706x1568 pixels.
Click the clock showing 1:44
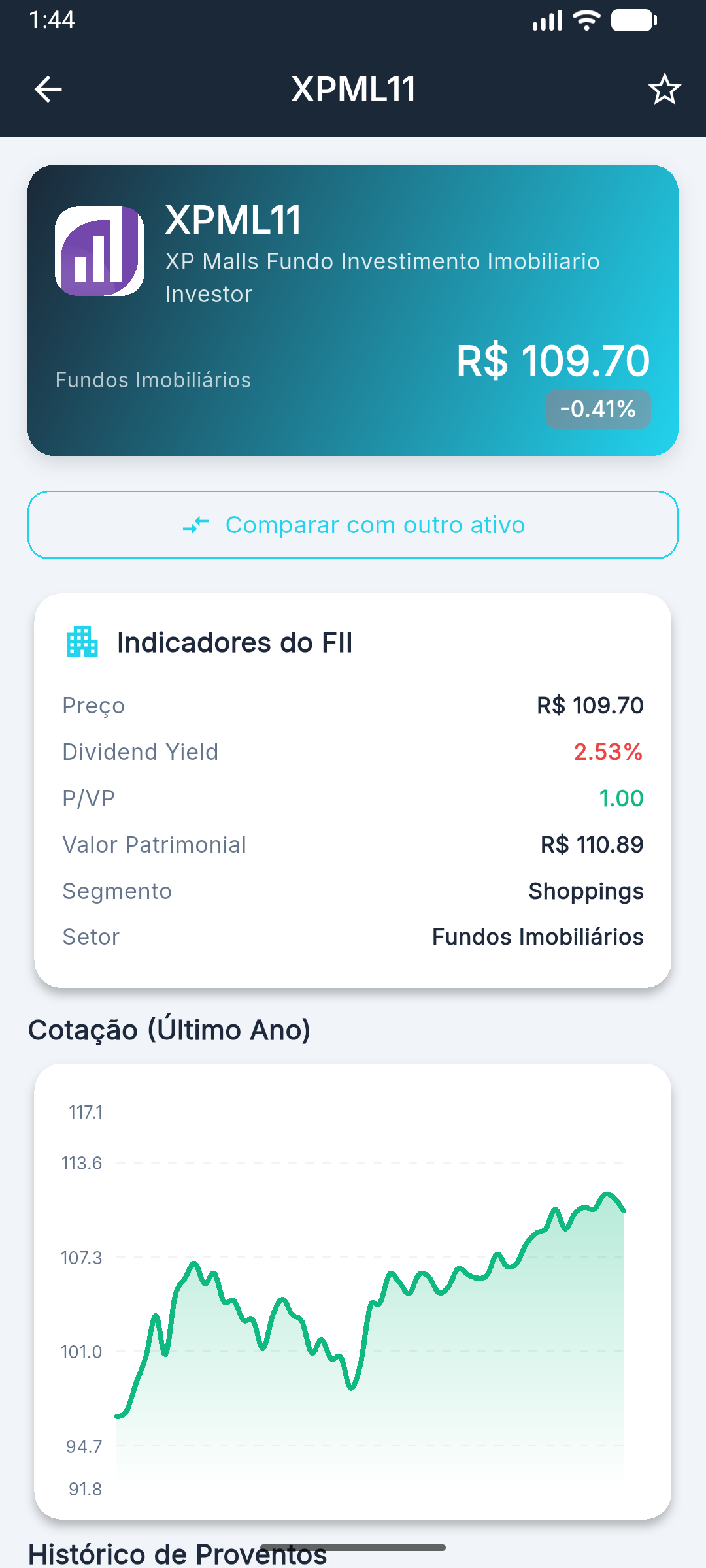pyautogui.click(x=50, y=20)
